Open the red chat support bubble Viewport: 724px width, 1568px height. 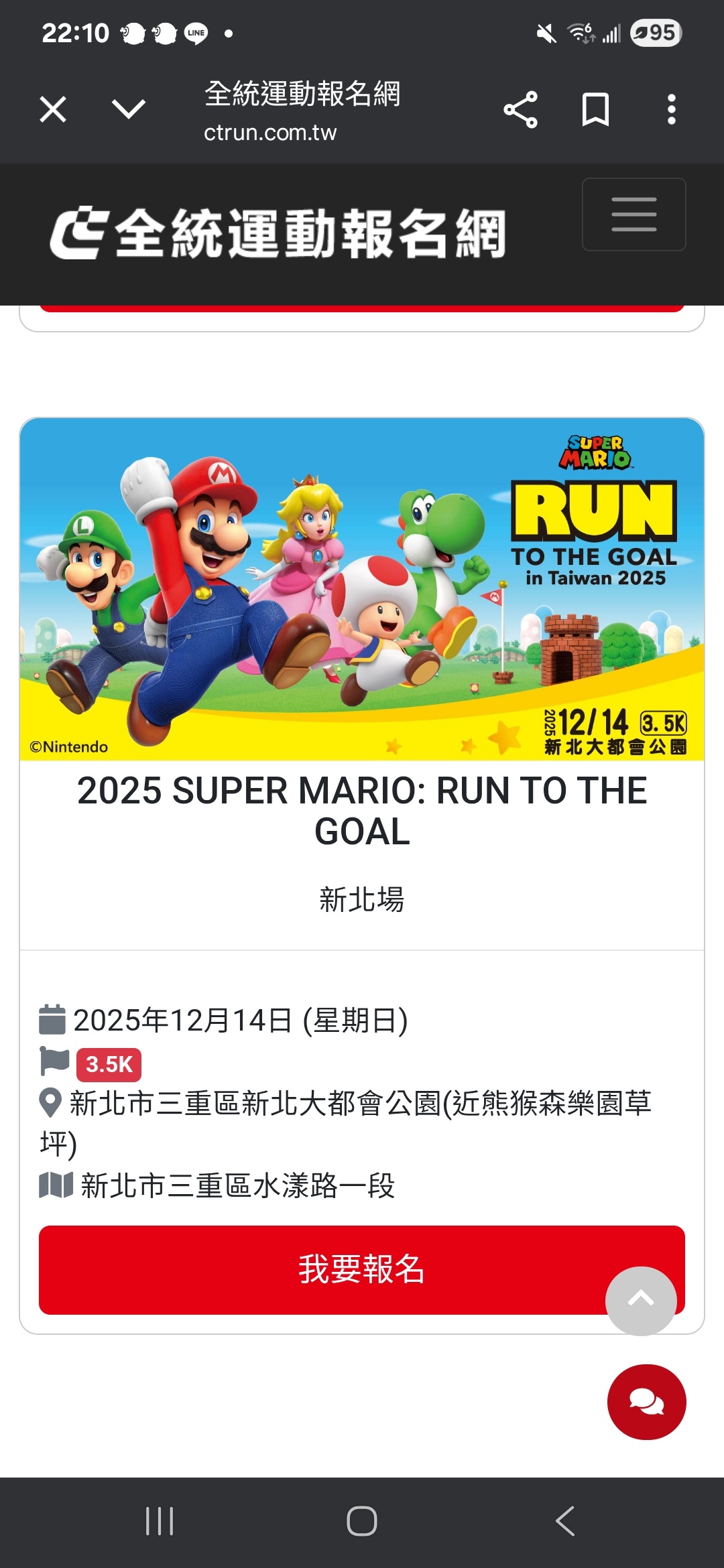coord(646,1402)
